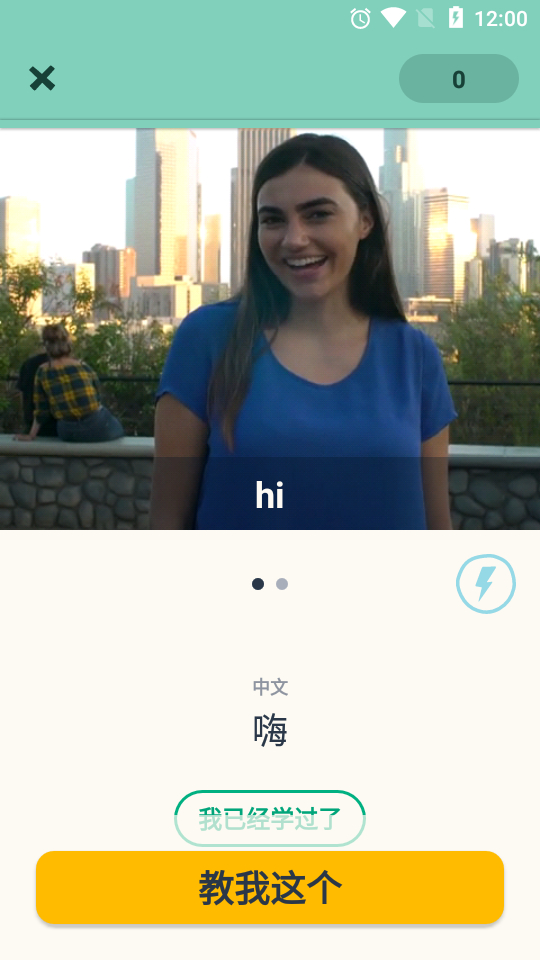Image resolution: width=540 pixels, height=960 pixels.
Task: Go to the second page indicator dot
Action: pos(282,584)
